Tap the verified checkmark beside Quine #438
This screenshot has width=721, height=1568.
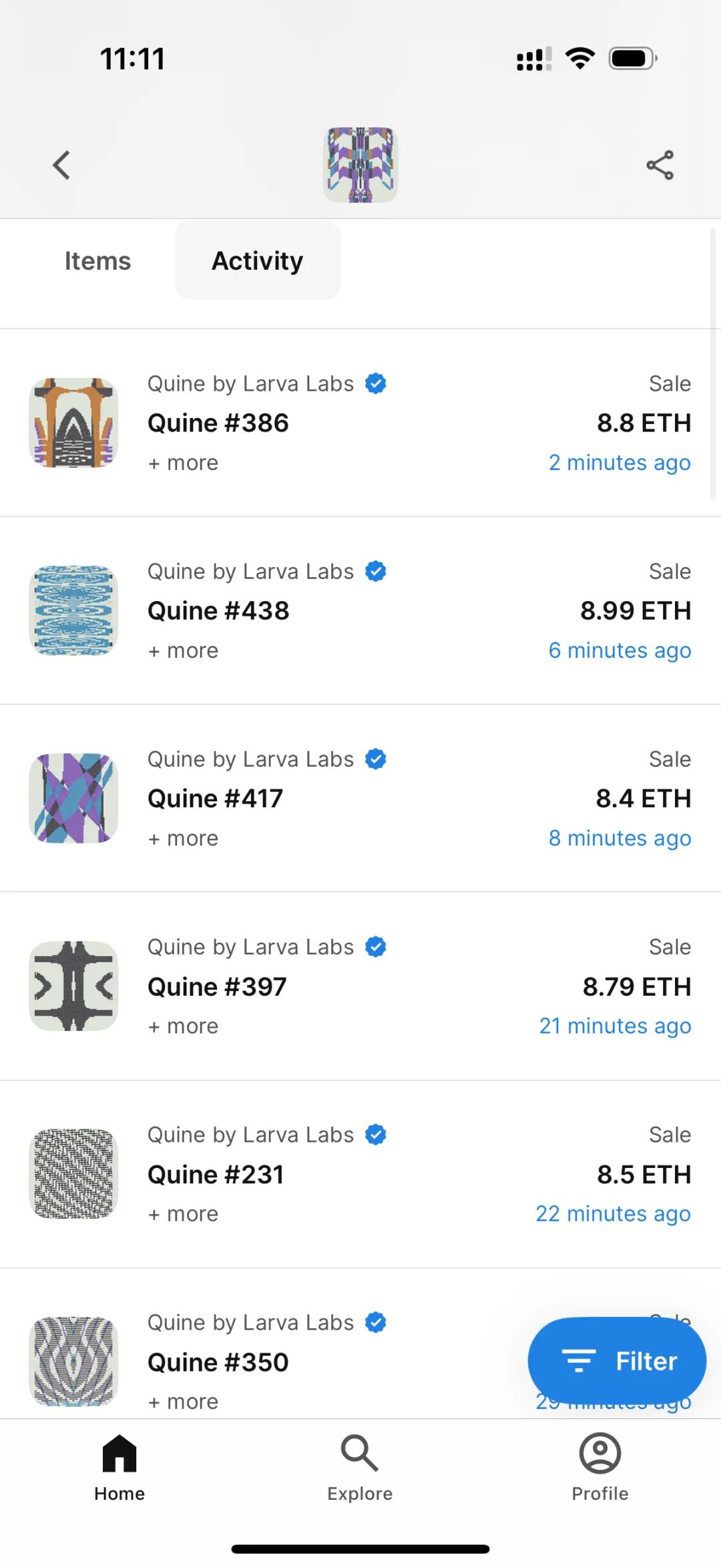pos(375,571)
